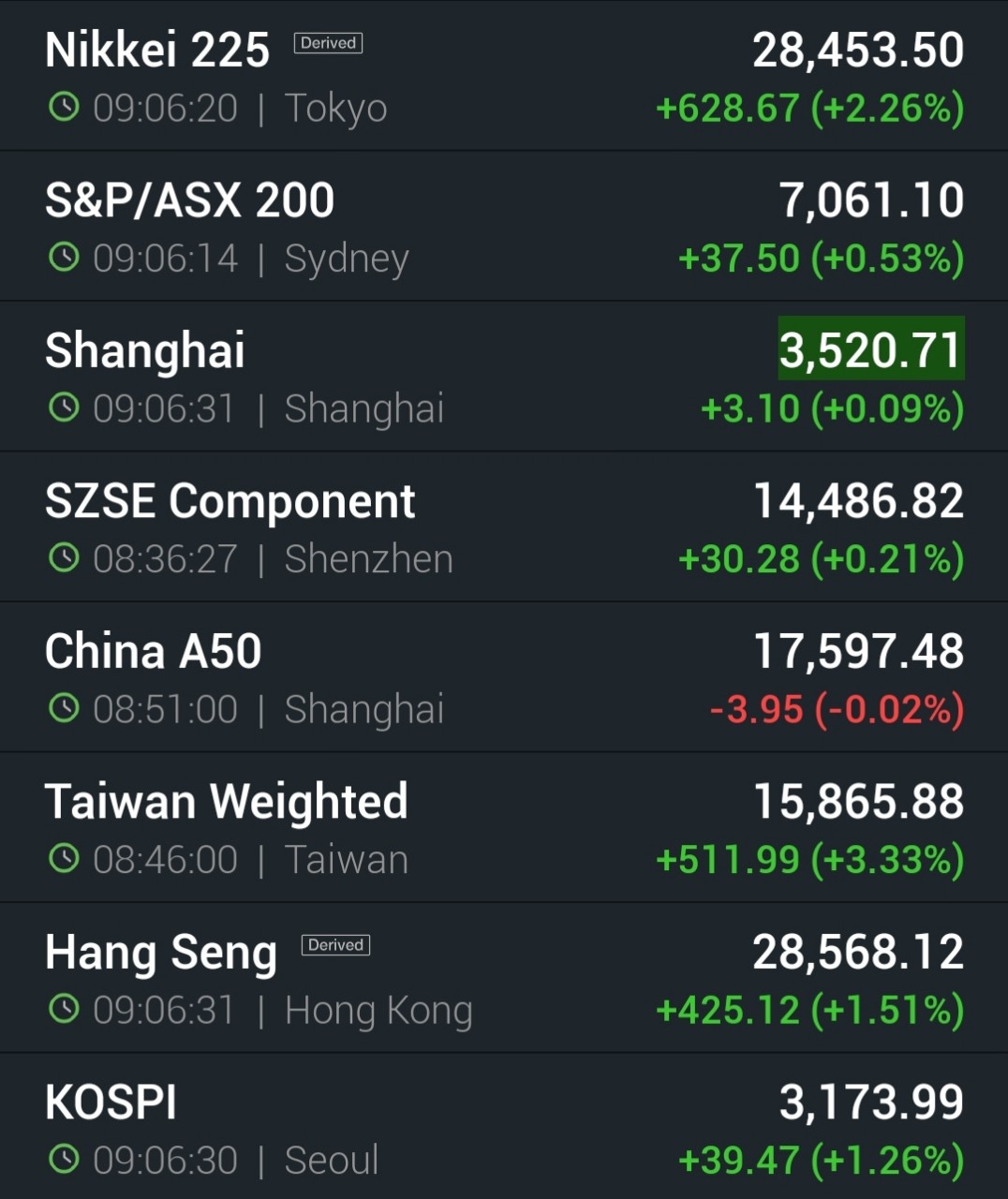View Taiwan Weighted index details

pos(226,802)
